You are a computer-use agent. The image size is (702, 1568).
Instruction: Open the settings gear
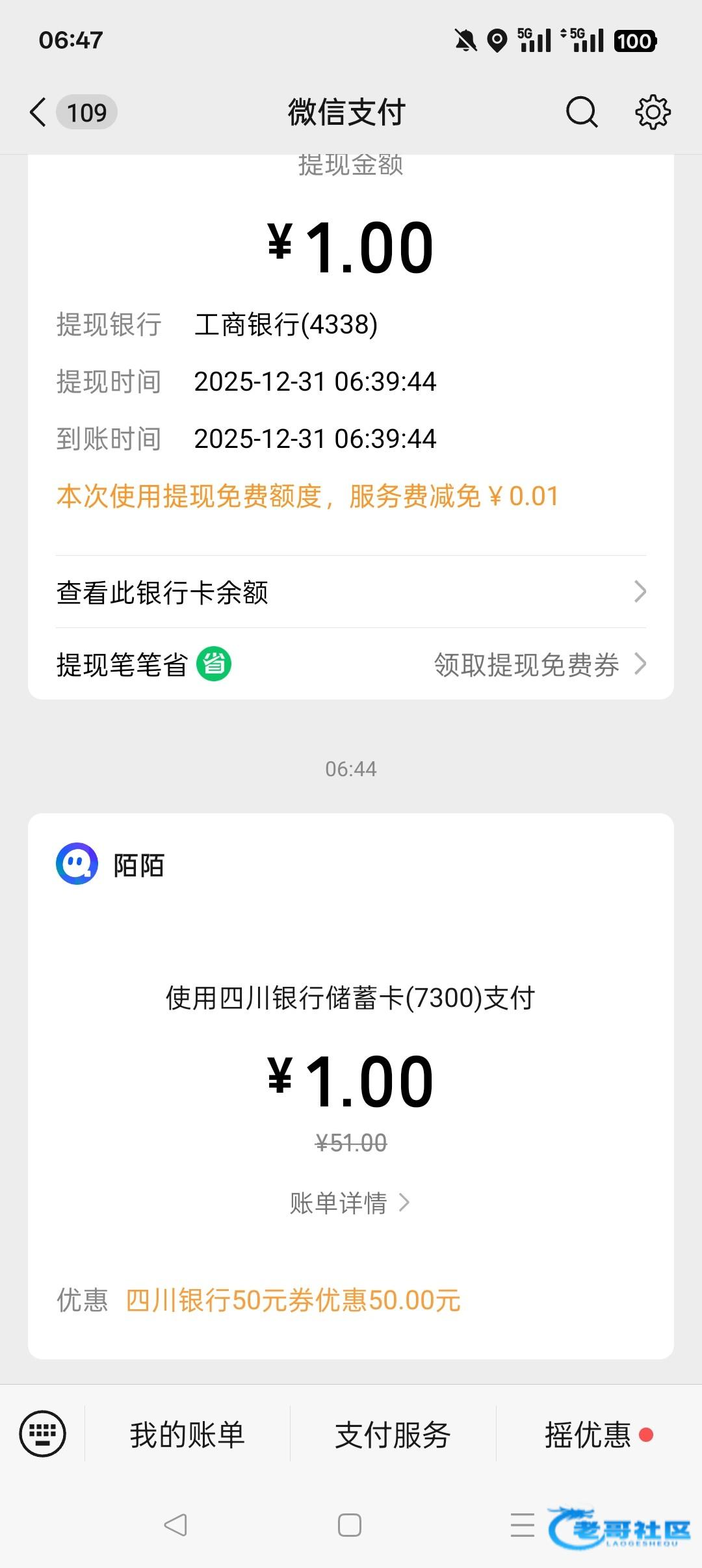[653, 112]
